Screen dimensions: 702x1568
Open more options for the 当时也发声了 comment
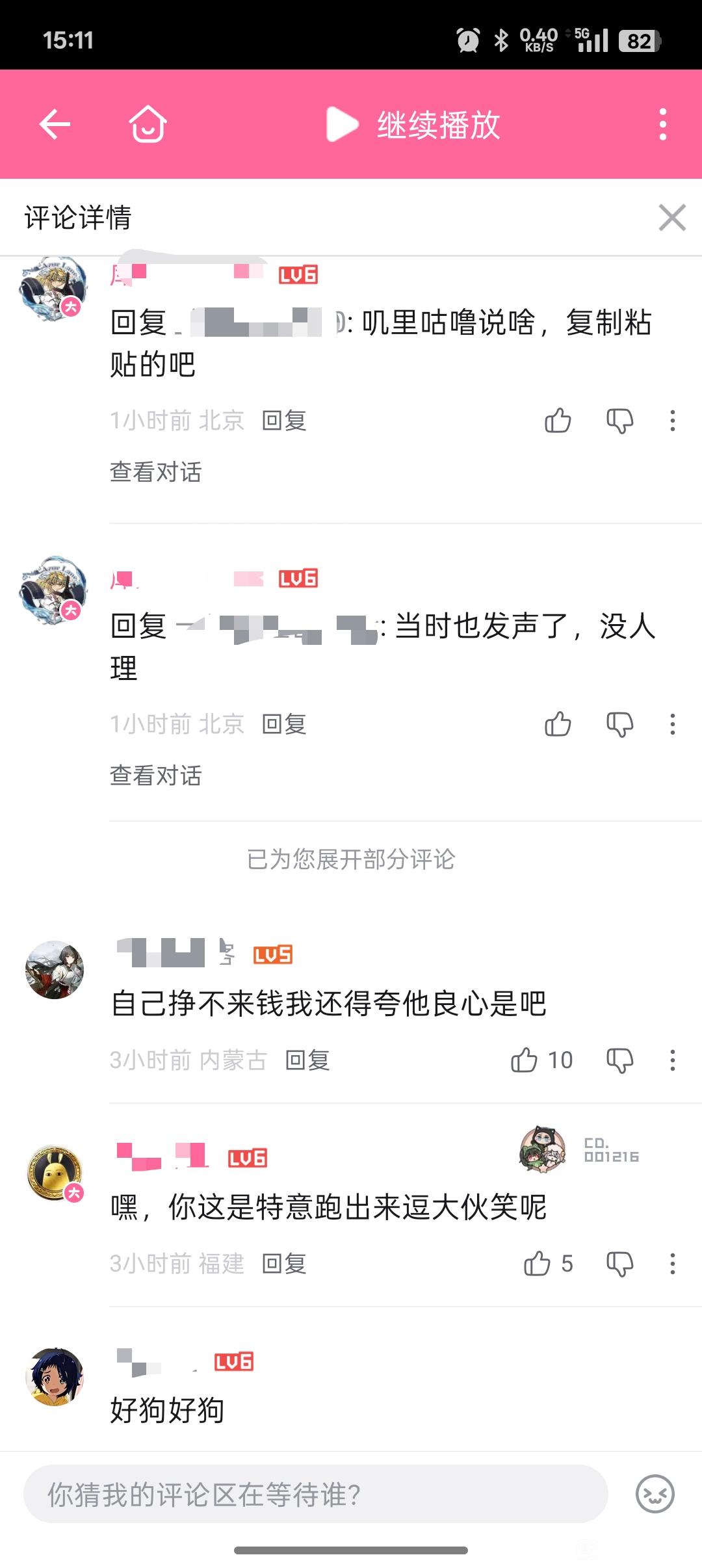(x=673, y=724)
